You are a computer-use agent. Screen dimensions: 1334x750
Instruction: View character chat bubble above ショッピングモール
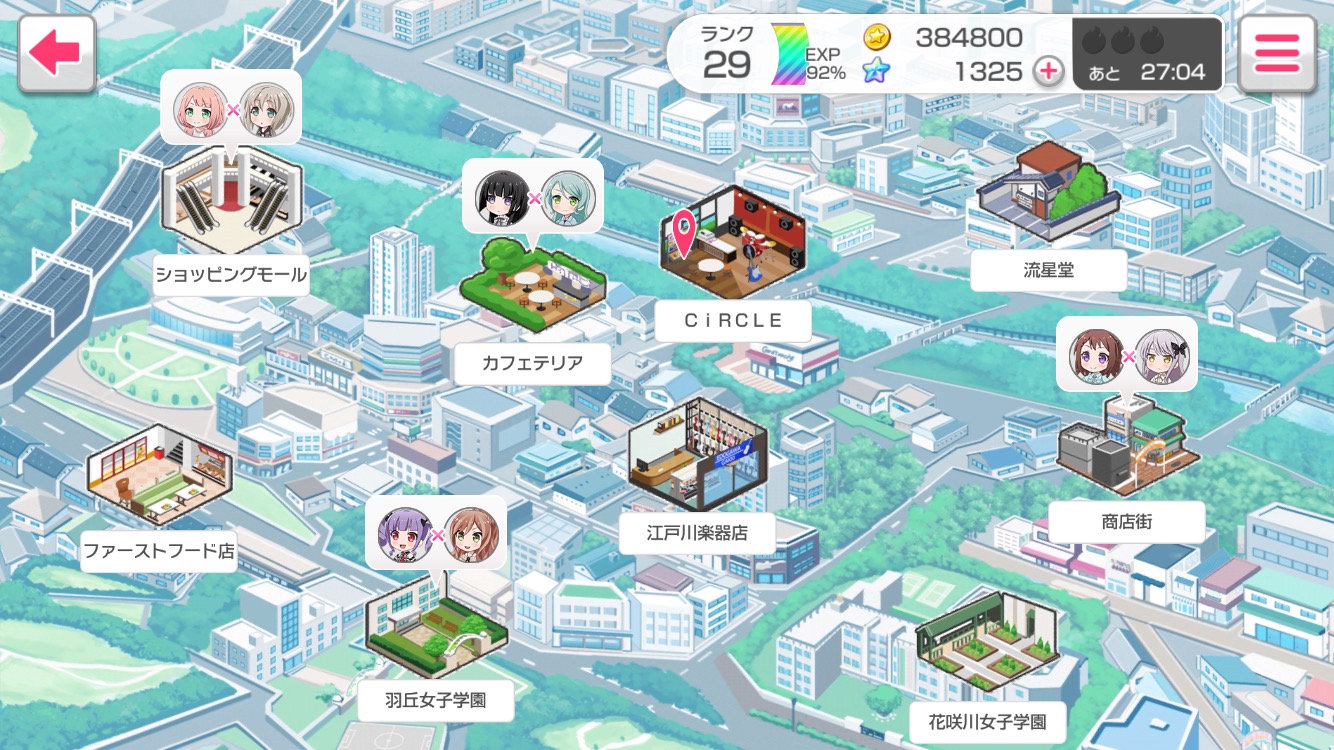tap(231, 106)
